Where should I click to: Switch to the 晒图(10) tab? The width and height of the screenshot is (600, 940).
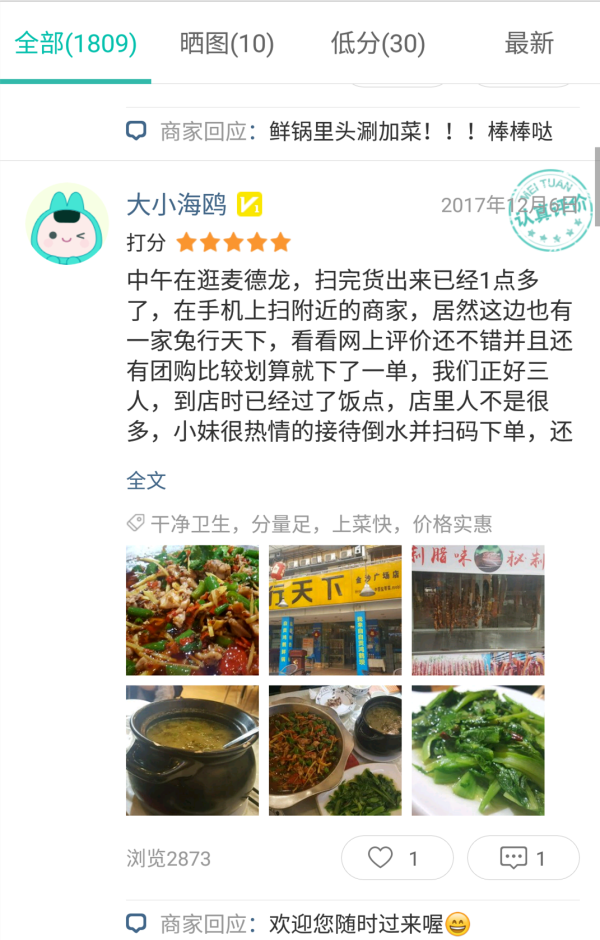(x=227, y=44)
